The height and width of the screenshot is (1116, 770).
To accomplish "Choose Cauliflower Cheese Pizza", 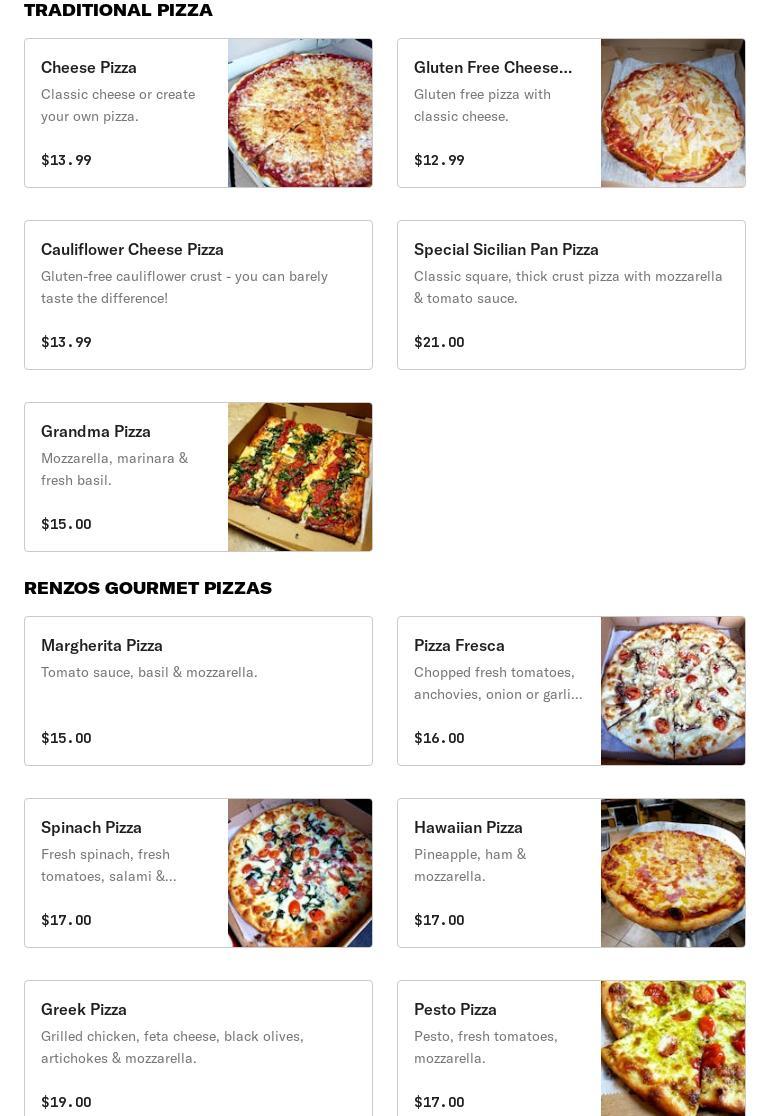I will (198, 295).
